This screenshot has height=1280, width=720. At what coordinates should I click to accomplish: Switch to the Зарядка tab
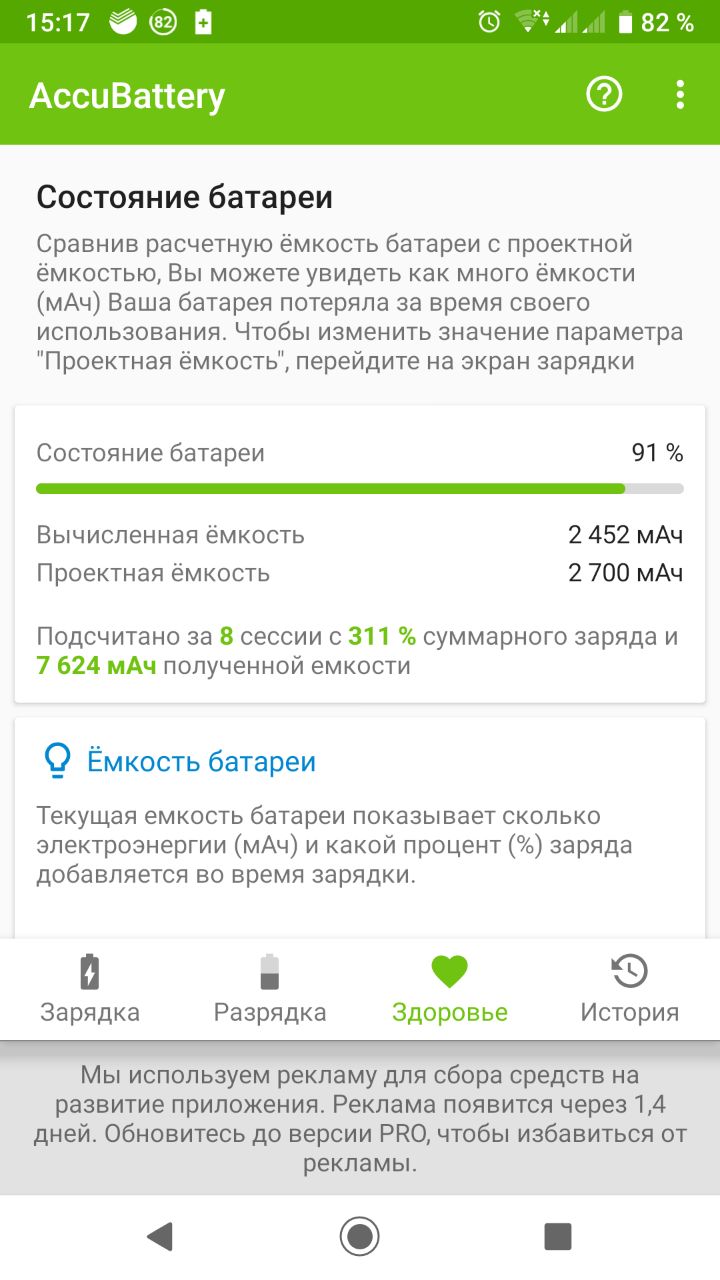click(90, 989)
